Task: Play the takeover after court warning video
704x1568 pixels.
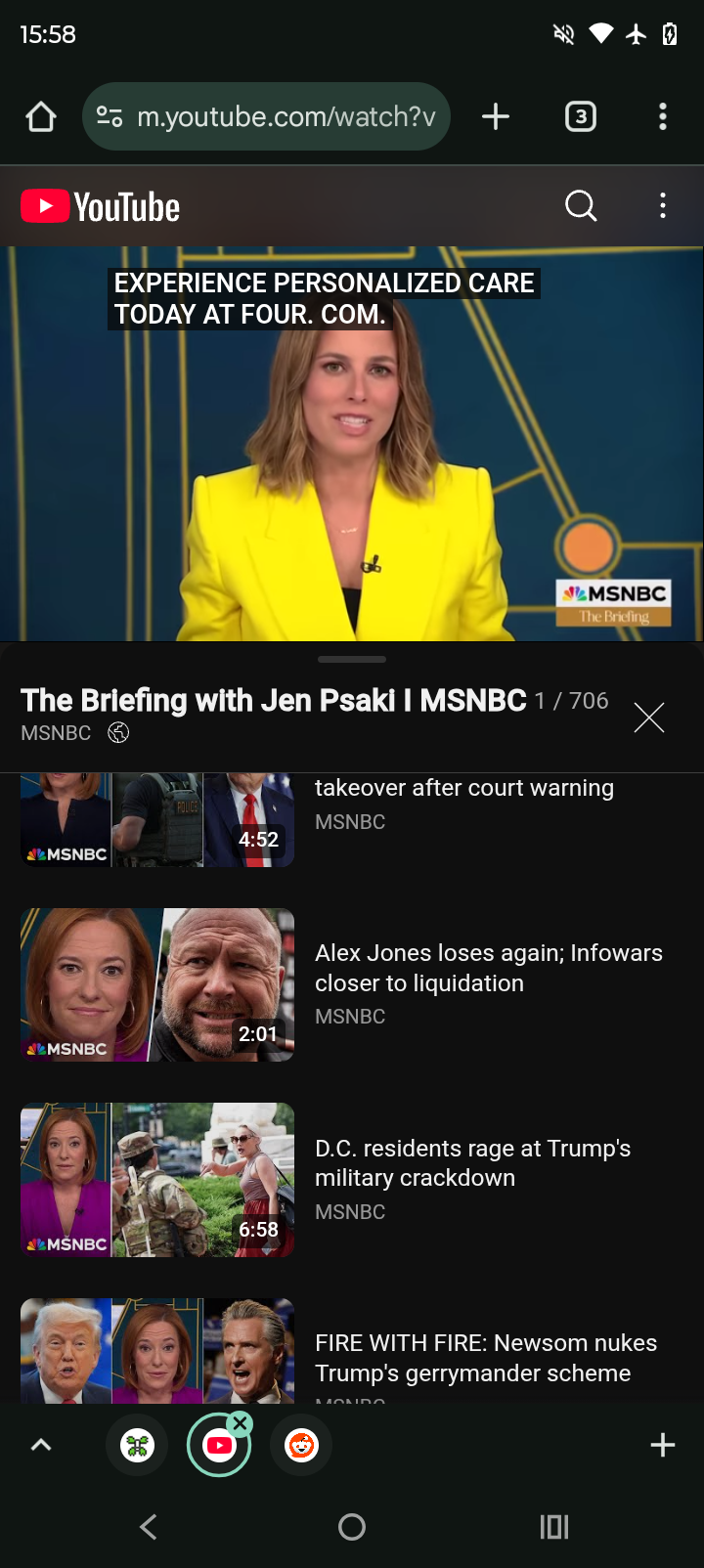Action: pos(463,790)
